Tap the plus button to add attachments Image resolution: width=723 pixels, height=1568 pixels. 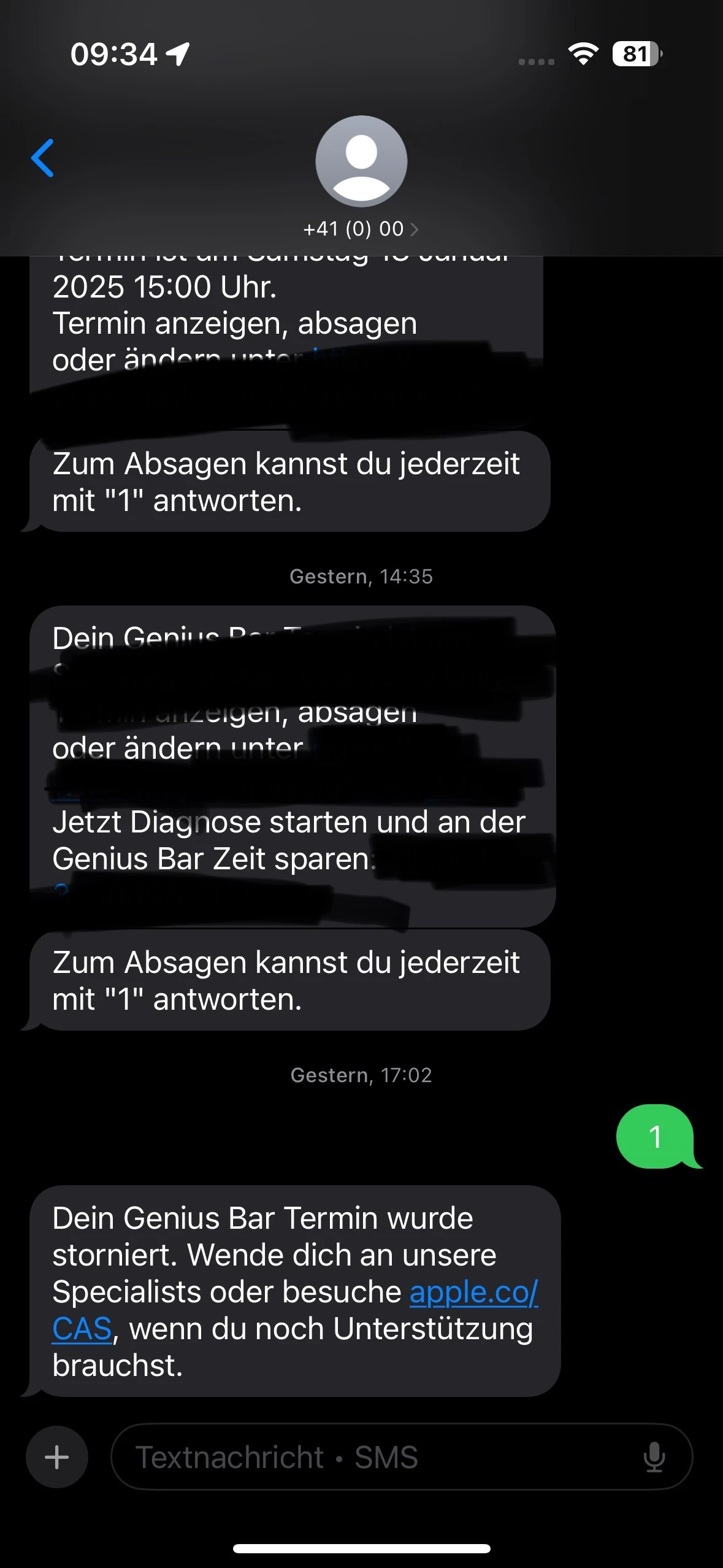(x=57, y=1457)
